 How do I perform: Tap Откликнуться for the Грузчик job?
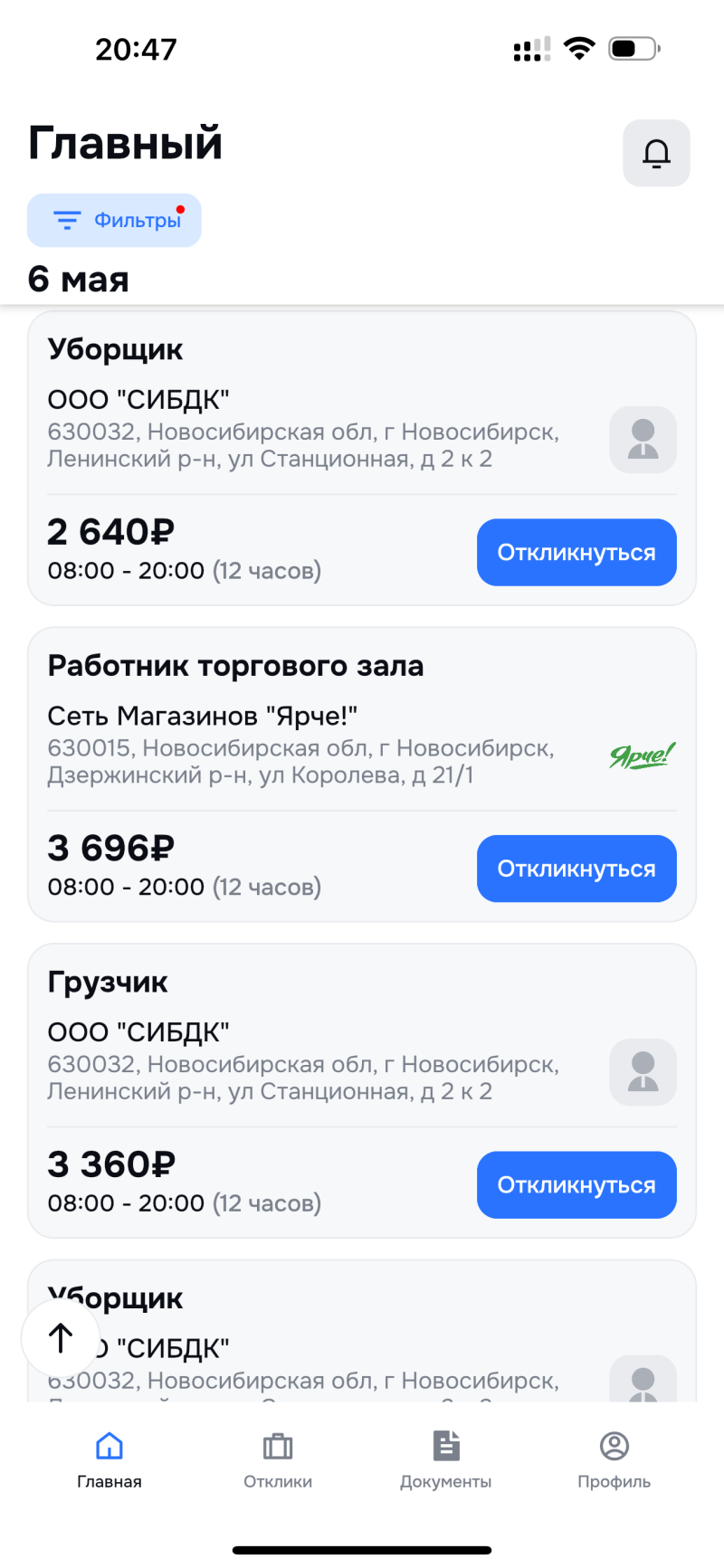pyautogui.click(x=576, y=1184)
